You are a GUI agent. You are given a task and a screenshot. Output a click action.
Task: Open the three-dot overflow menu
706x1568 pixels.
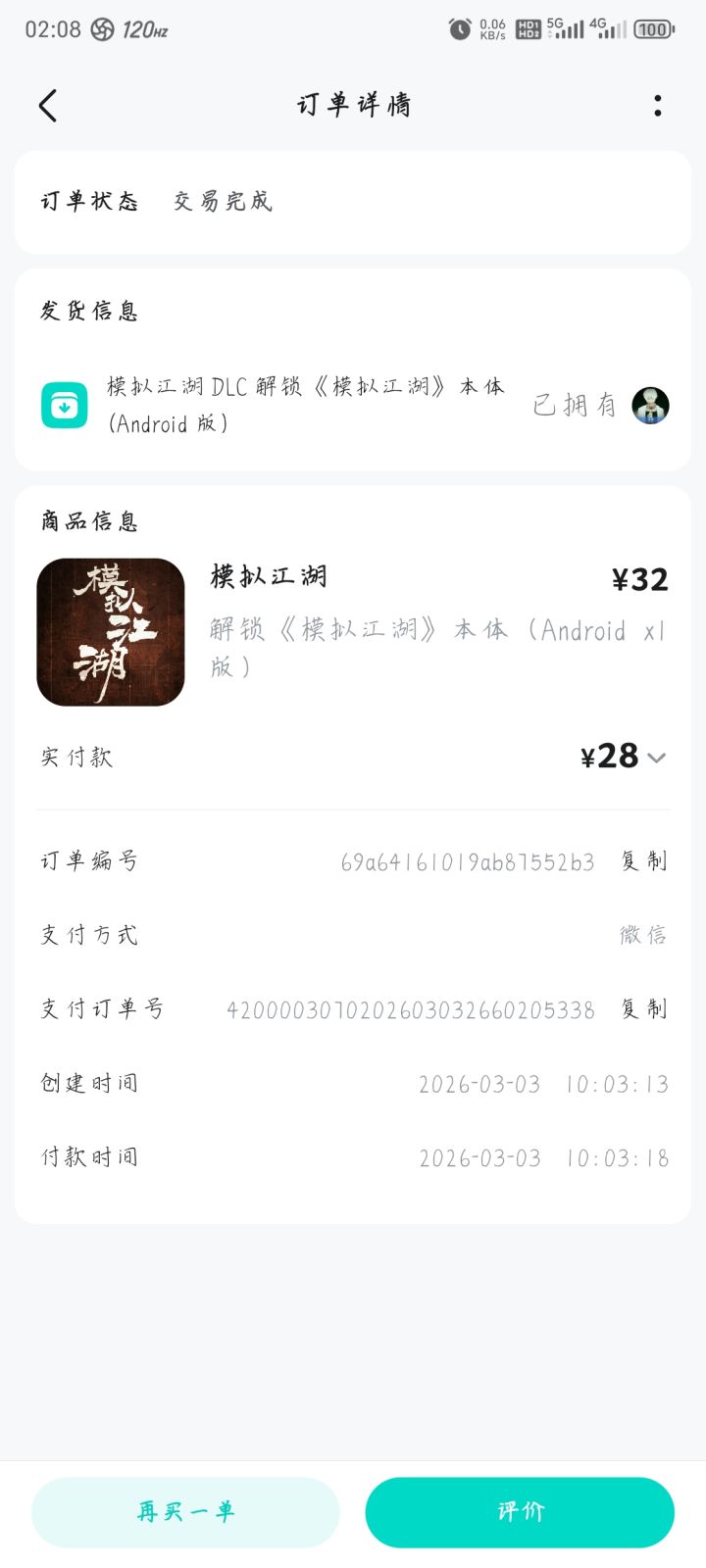[x=657, y=107]
